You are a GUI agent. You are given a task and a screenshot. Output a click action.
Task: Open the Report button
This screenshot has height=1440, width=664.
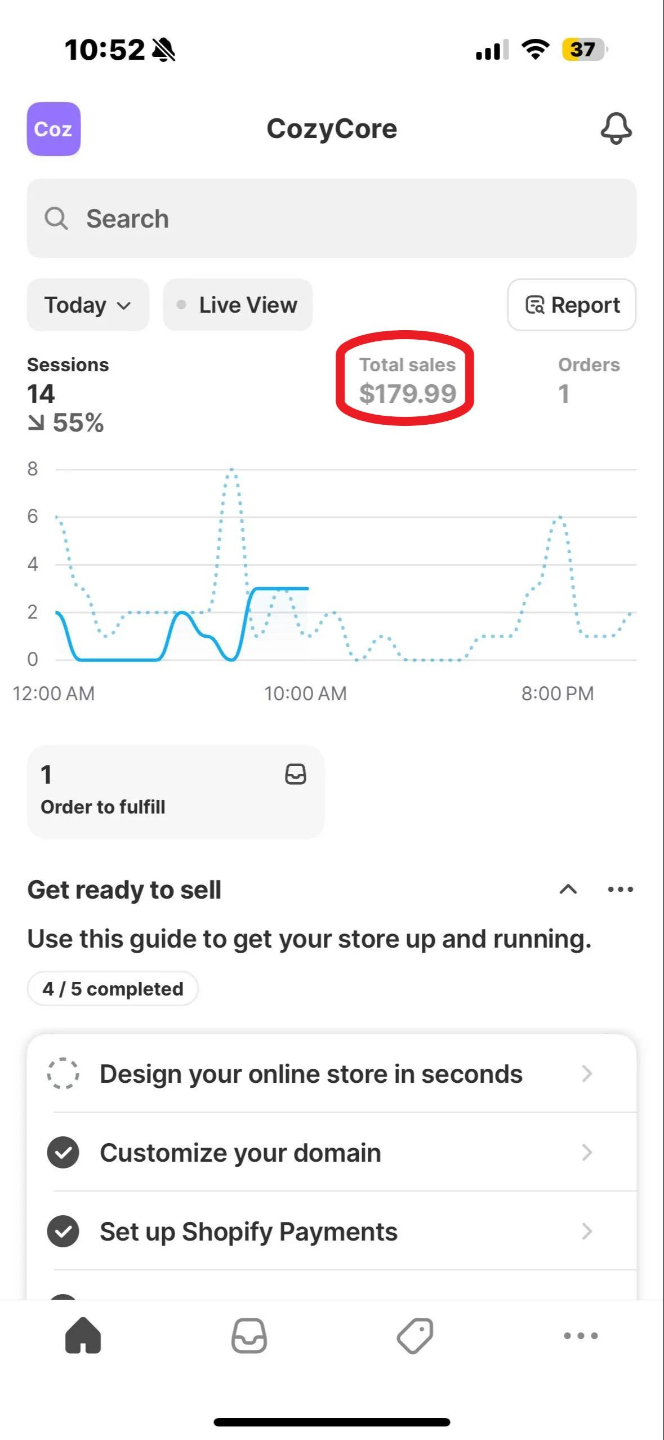pos(572,305)
